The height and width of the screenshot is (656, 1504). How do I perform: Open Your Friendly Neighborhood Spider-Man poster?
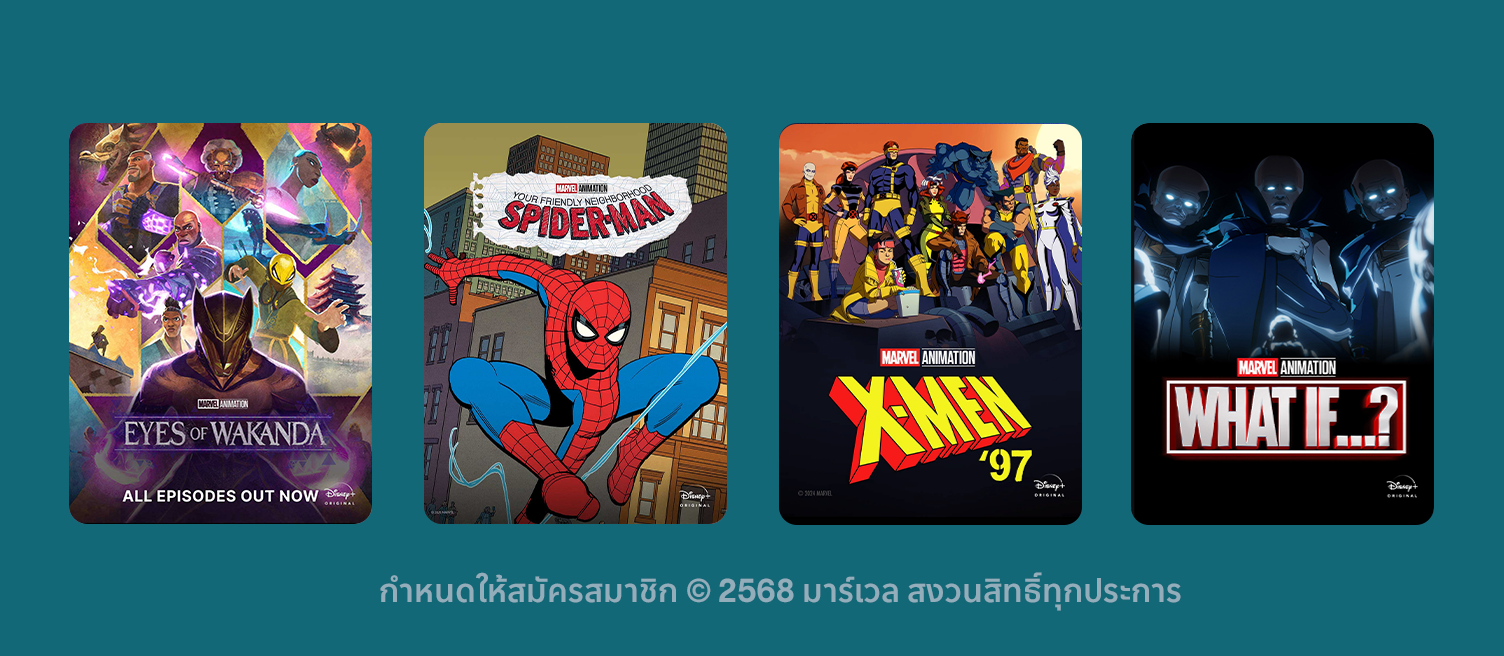pyautogui.click(x=575, y=323)
